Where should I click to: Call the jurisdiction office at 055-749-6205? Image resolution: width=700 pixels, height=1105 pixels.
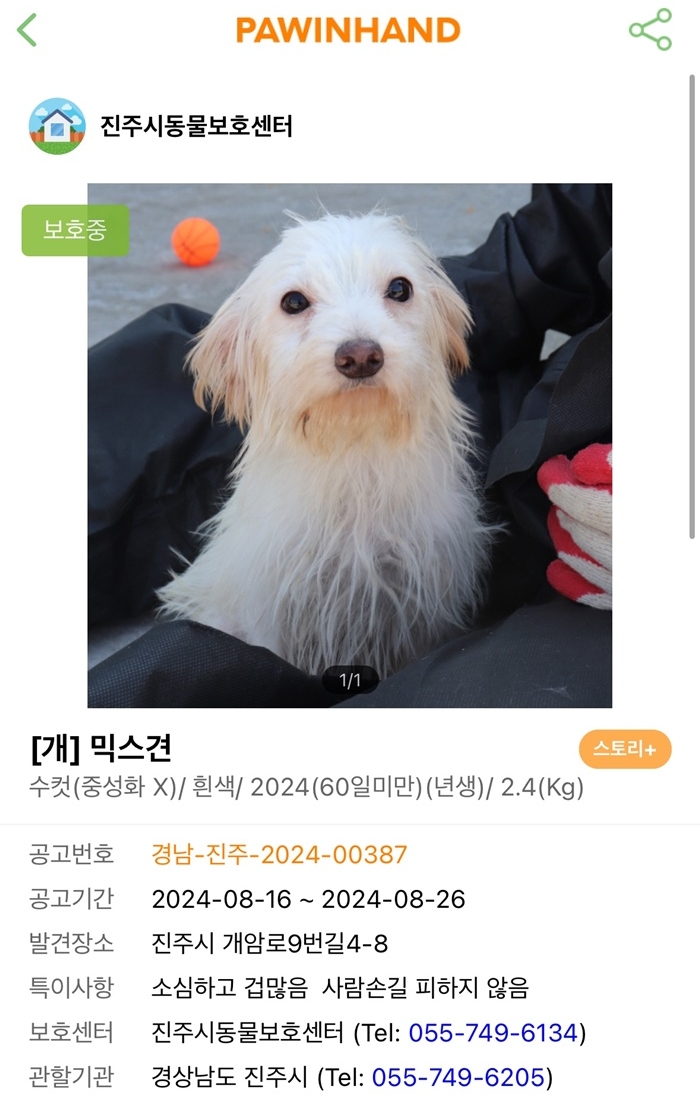coord(458,1077)
